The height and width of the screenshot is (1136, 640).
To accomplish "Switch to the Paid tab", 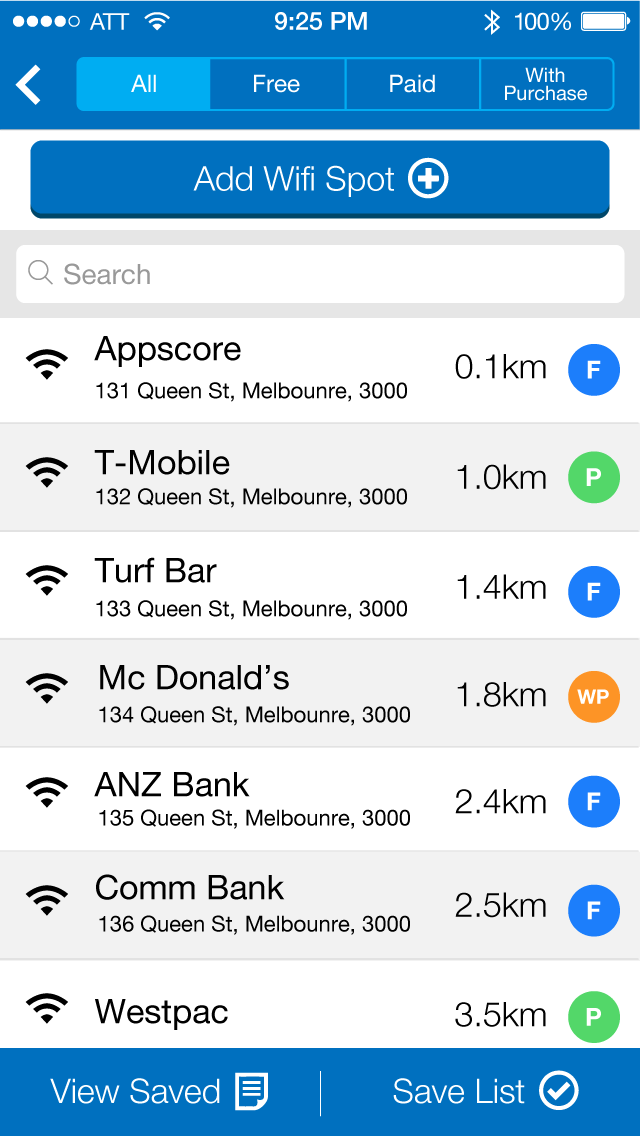I will [412, 84].
